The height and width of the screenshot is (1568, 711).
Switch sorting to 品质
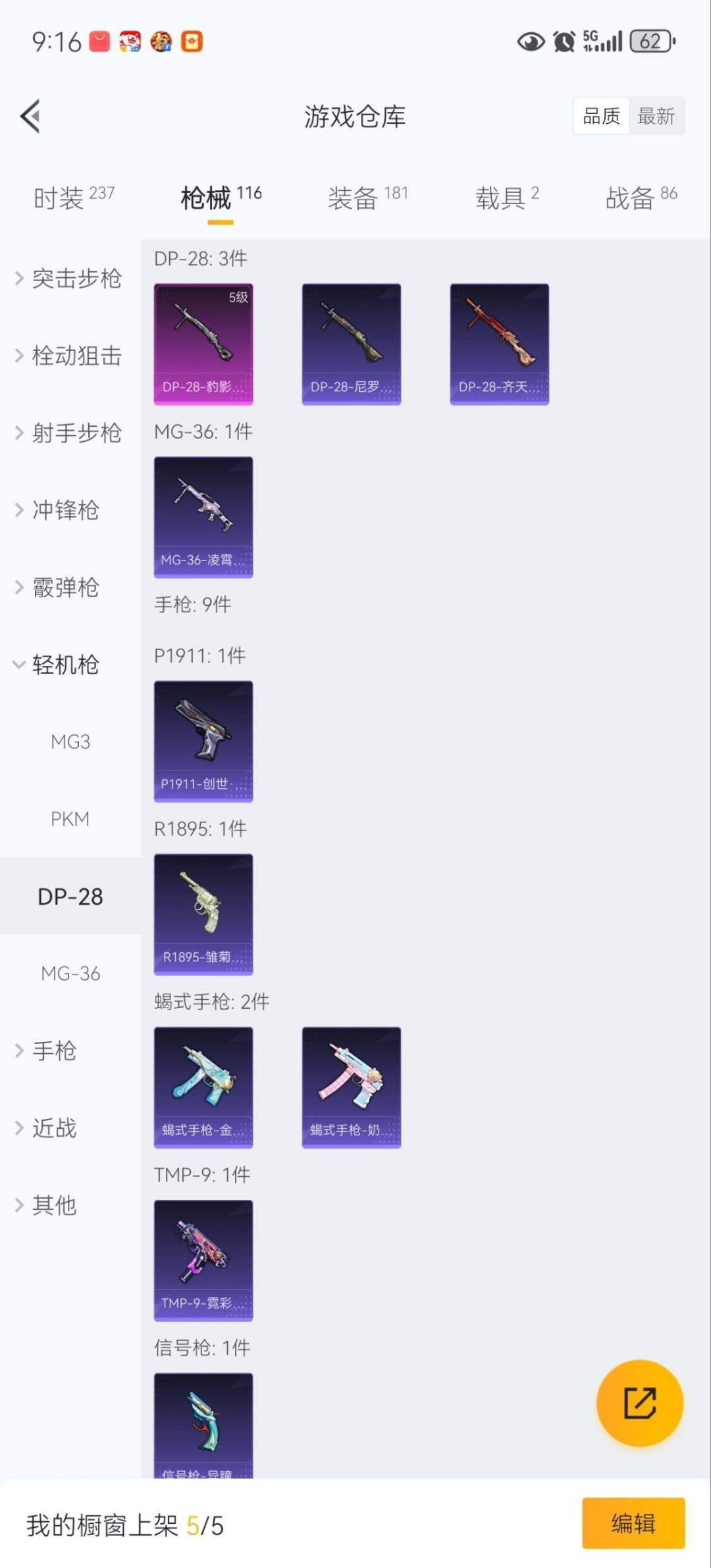point(600,116)
